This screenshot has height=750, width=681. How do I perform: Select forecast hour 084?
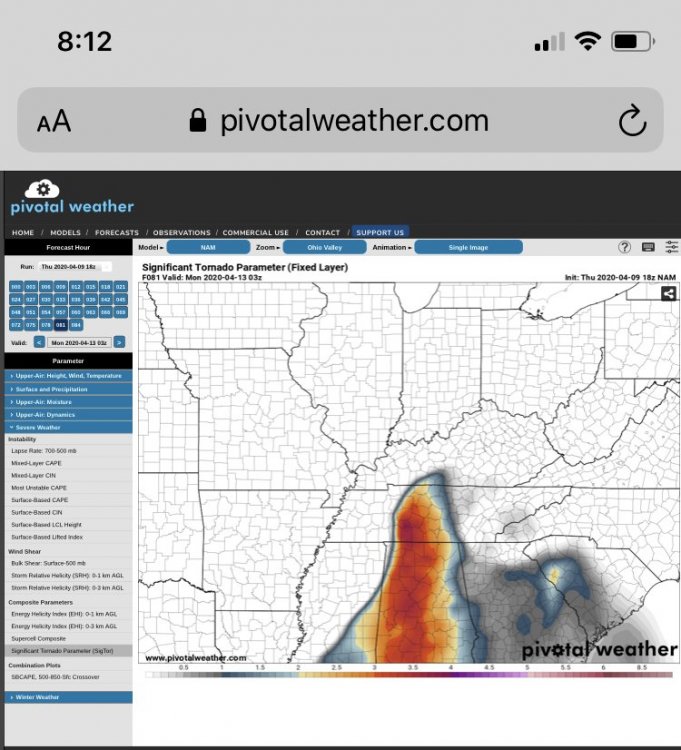(x=76, y=325)
